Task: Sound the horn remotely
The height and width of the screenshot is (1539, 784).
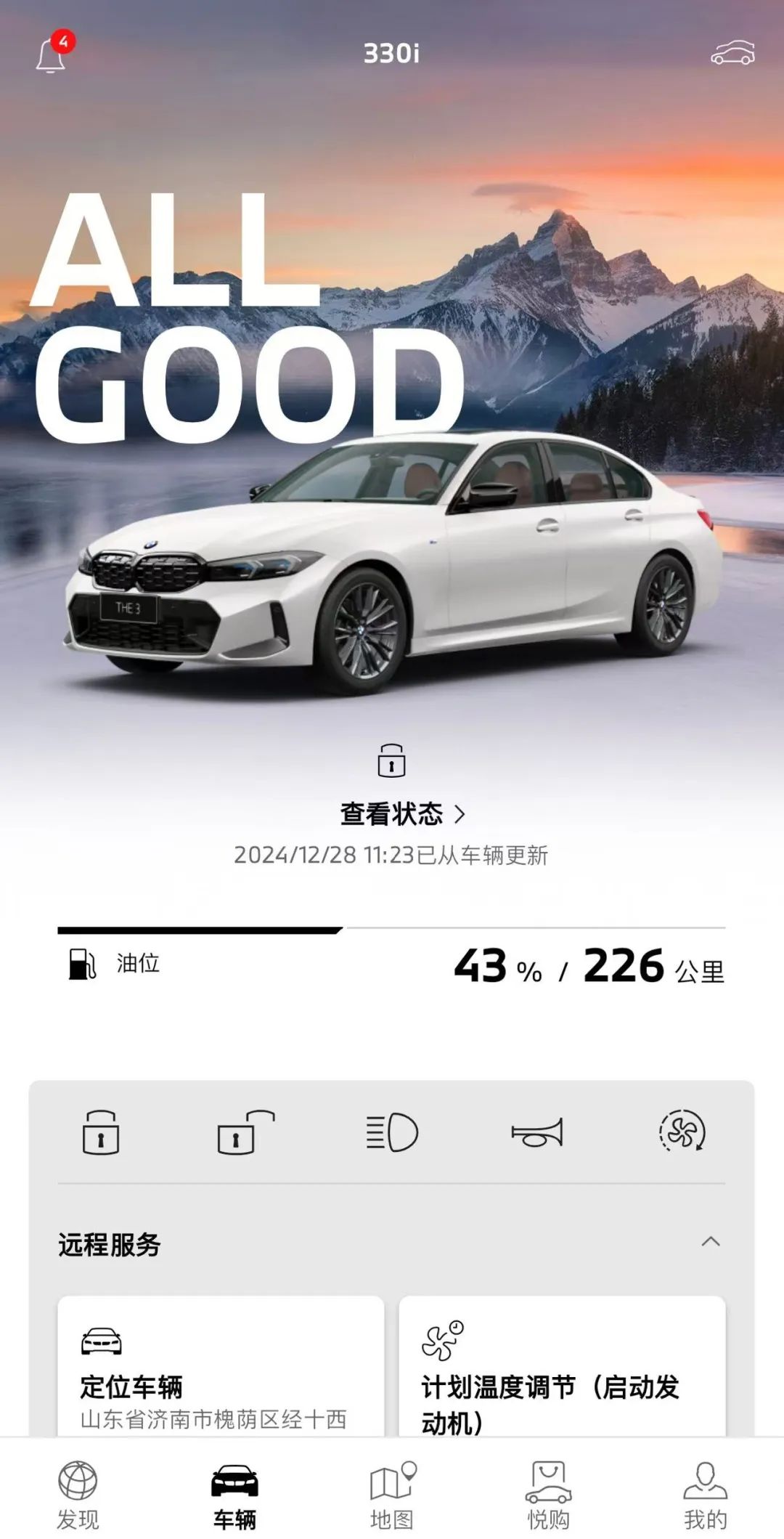Action: point(537,1132)
